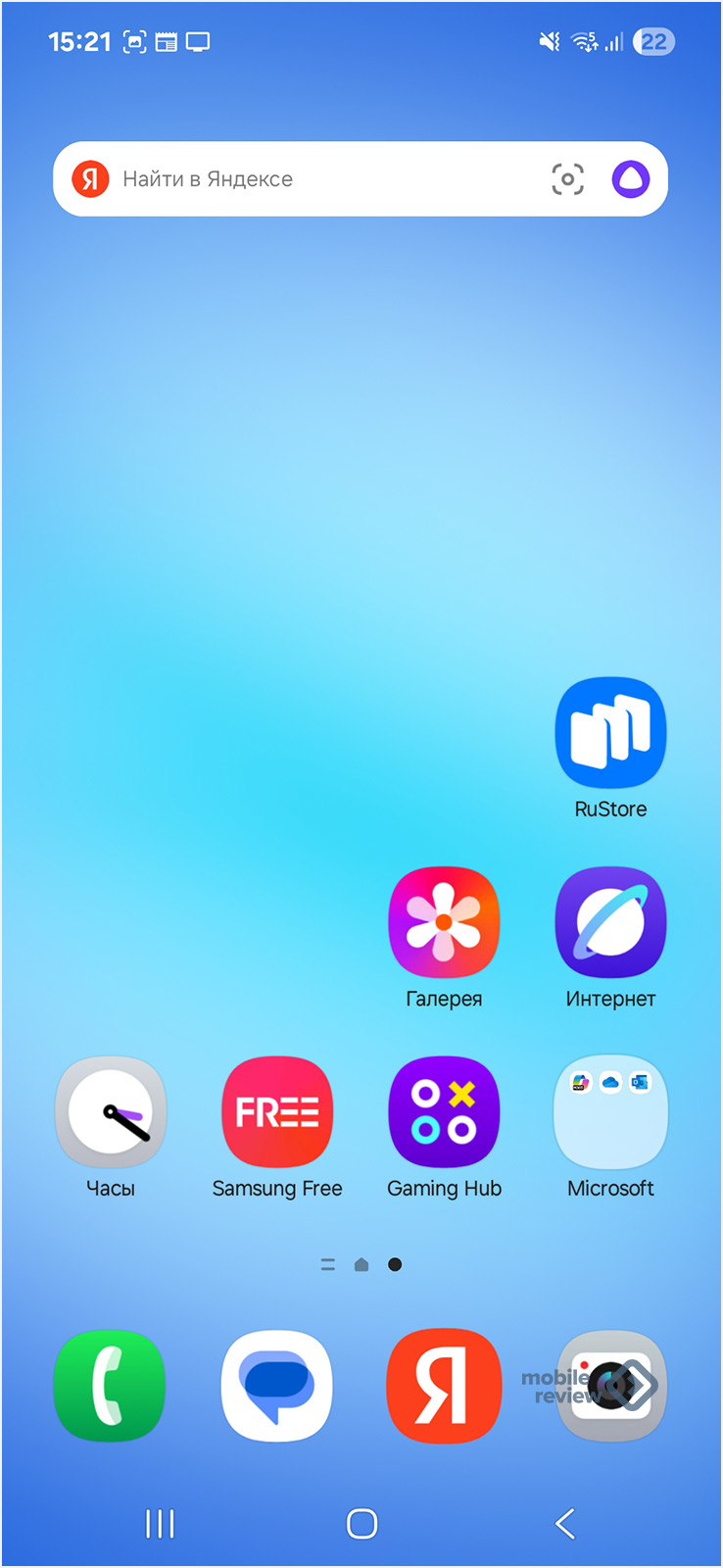Open Gaming Hub
This screenshot has width=723, height=1568.
[x=444, y=1112]
